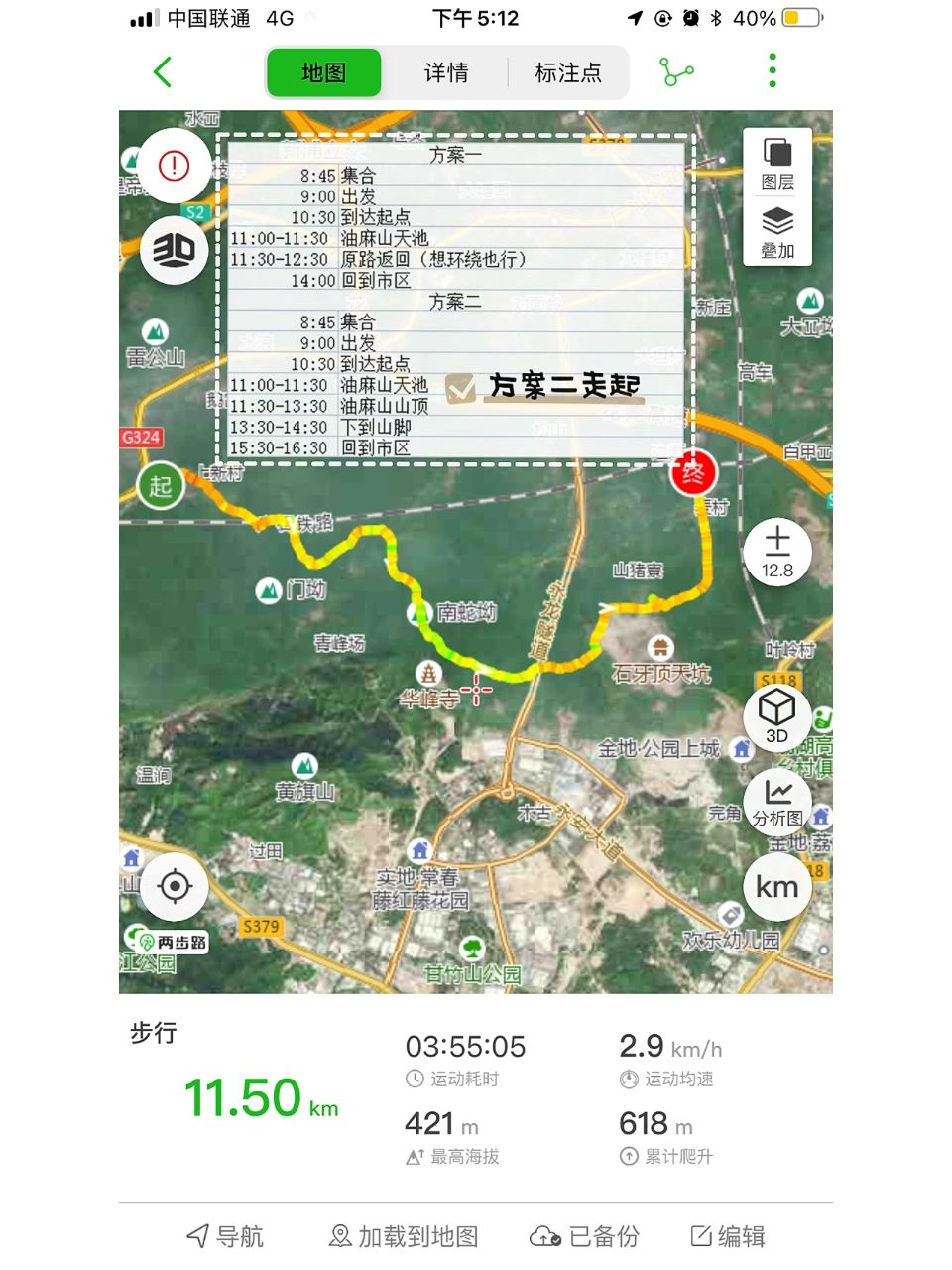Screen dimensions: 952x1270
Task: Open the 叠加 overlay option
Action: coord(777,232)
